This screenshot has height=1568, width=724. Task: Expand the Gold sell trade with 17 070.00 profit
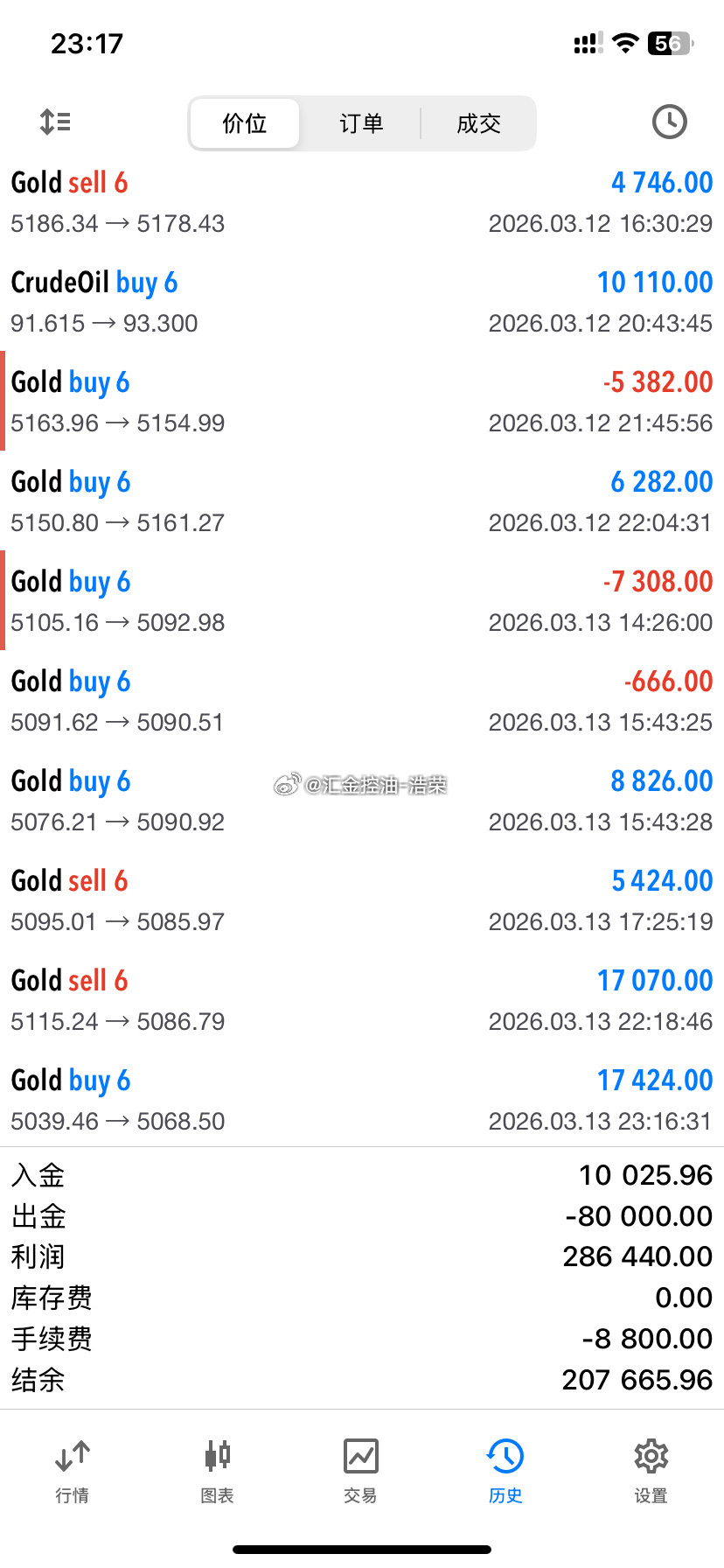[x=362, y=999]
